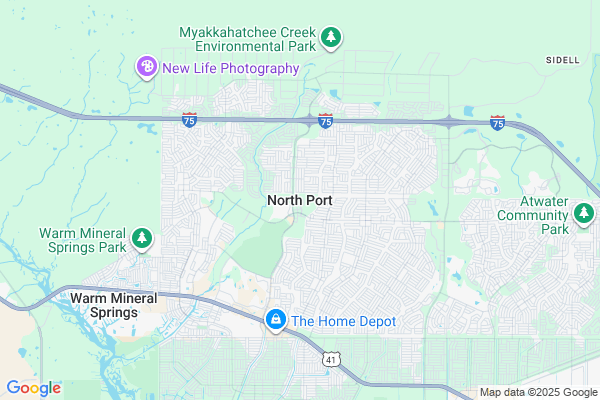Select Atwater Community Park pin
600x400 pixels.
pos(585,214)
